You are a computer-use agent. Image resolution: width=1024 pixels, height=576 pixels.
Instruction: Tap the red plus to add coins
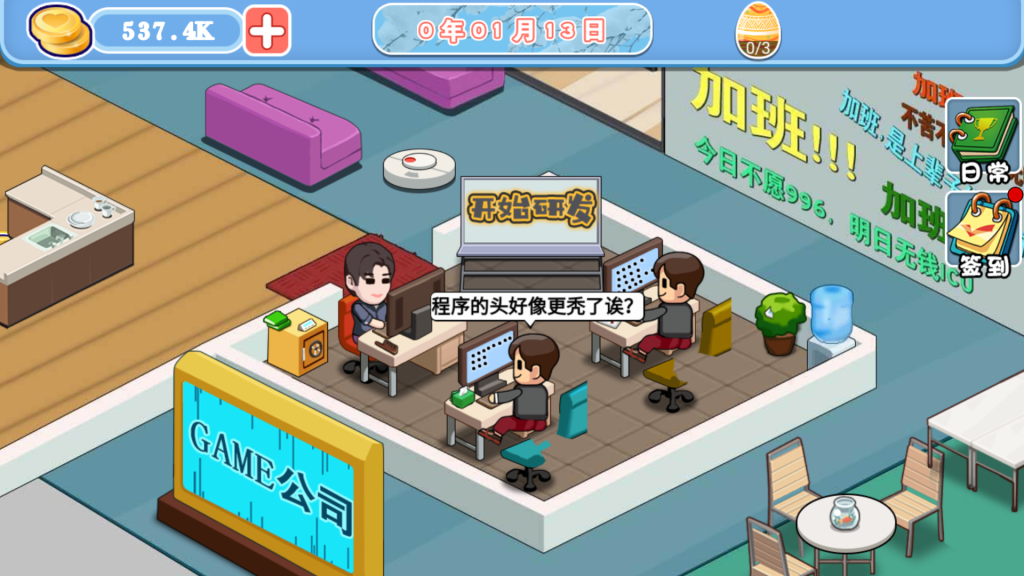click(267, 31)
